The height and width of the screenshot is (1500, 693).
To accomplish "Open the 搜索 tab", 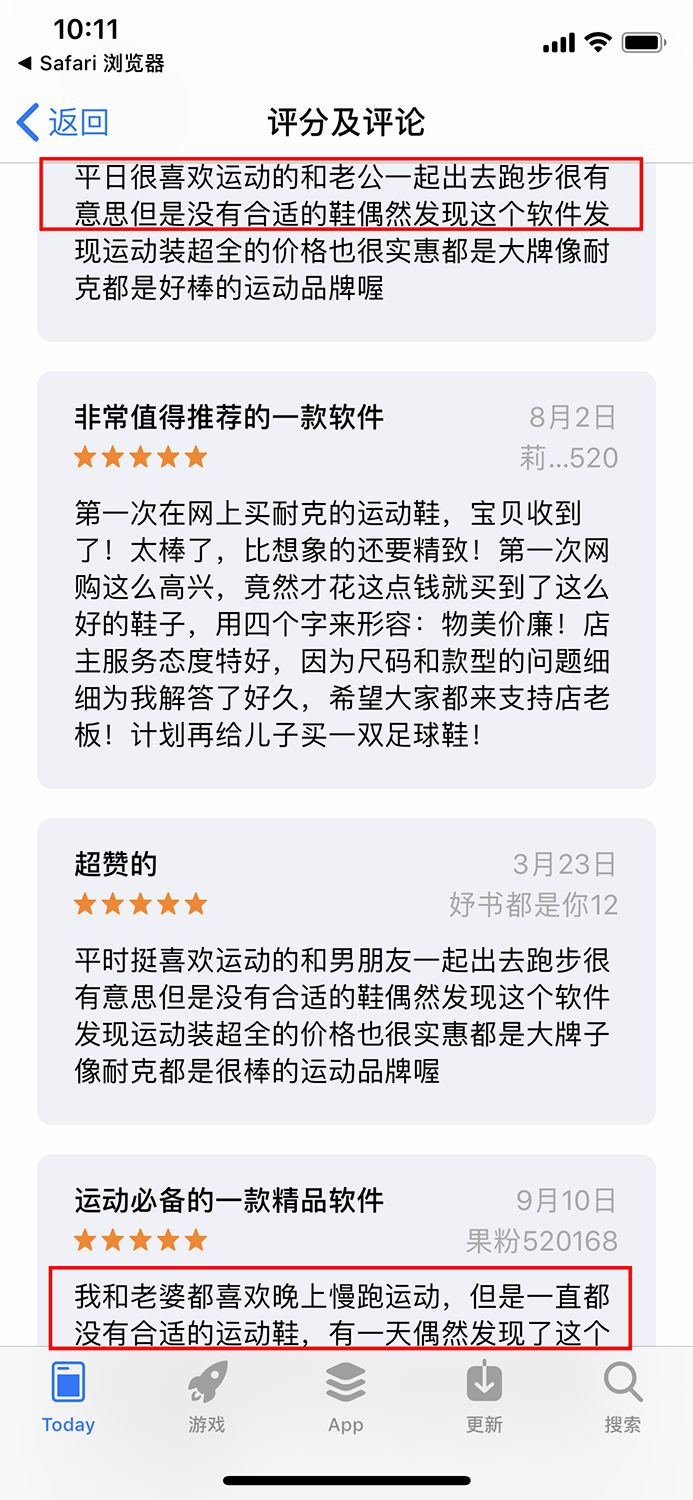I will 622,1396.
